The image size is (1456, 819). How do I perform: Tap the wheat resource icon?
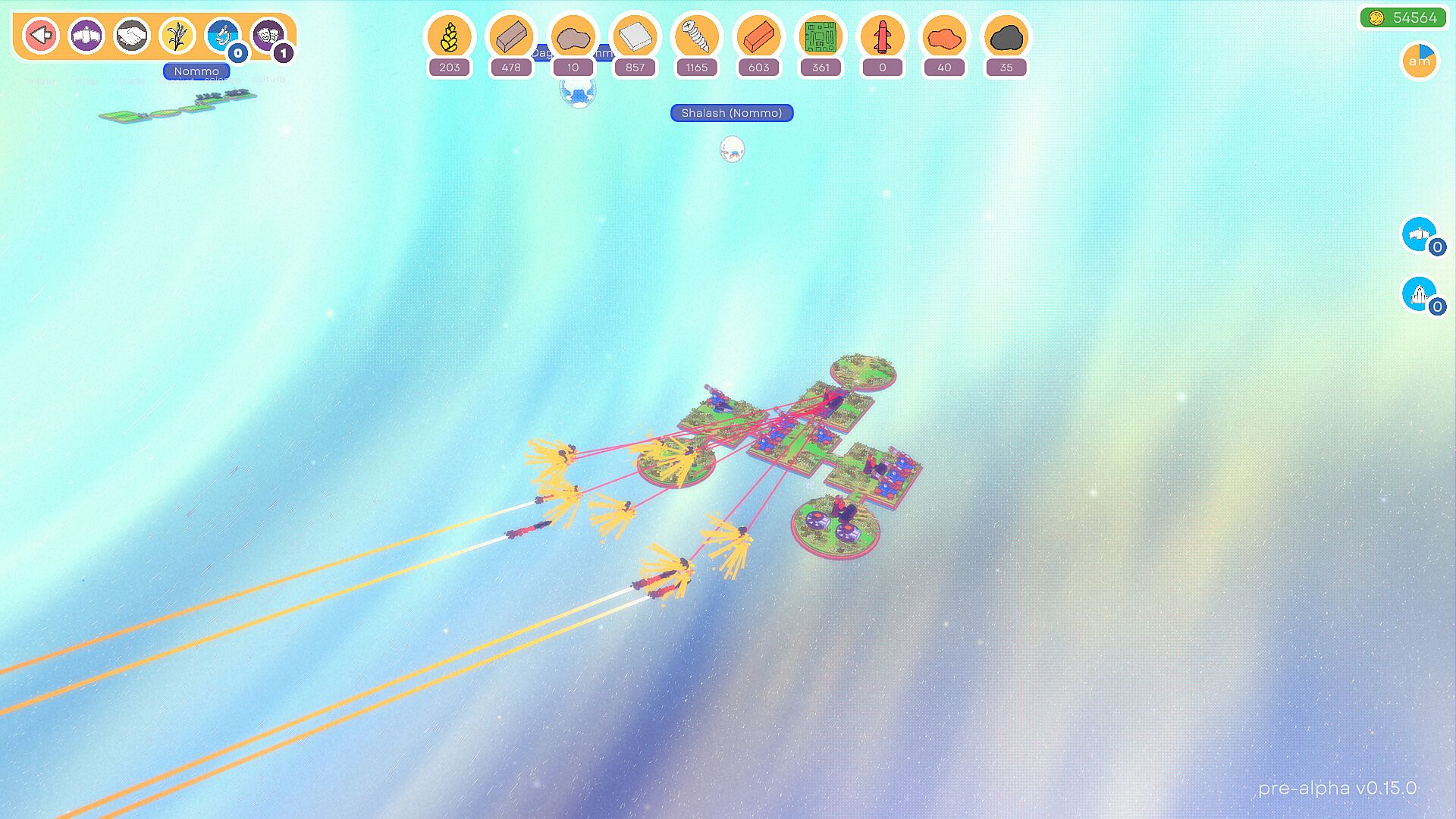pos(449,36)
